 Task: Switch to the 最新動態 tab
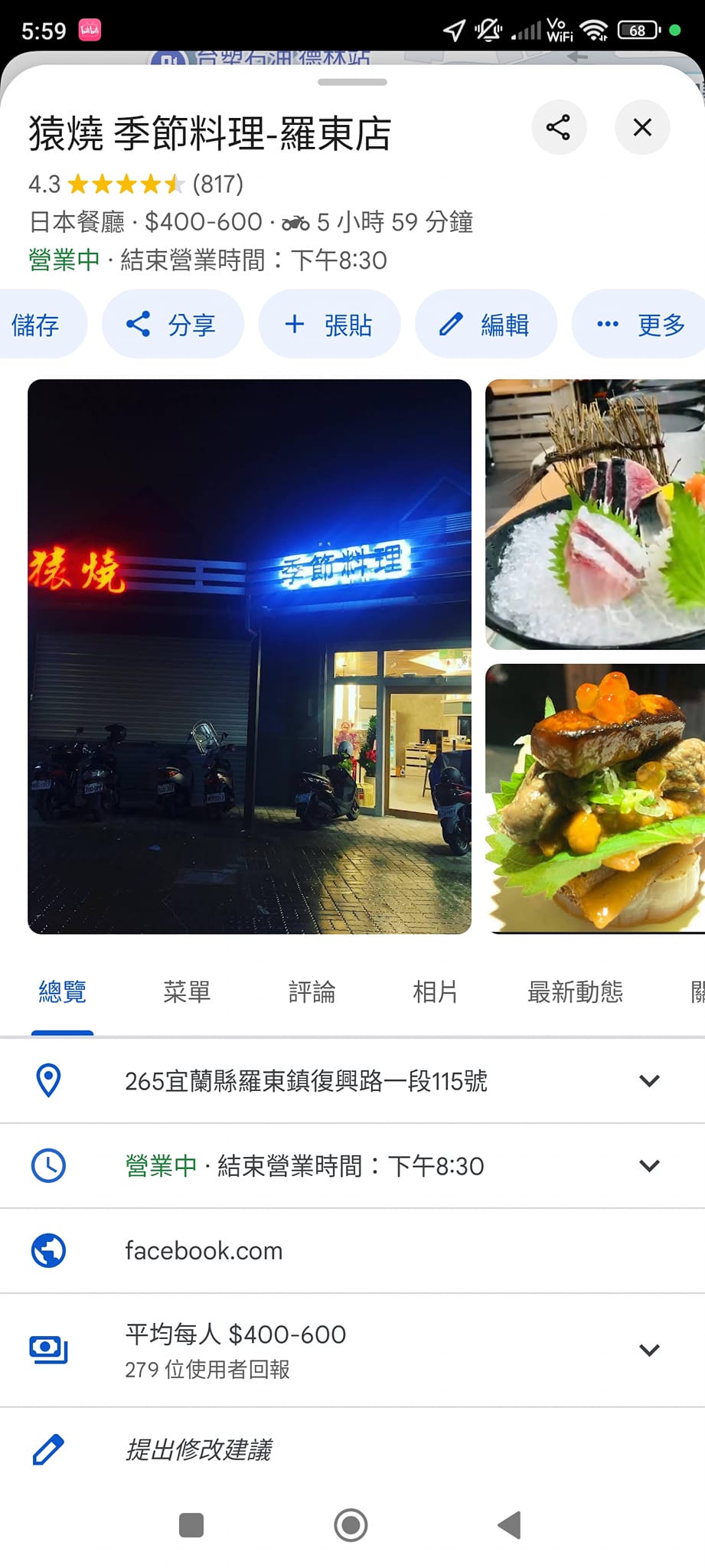click(x=575, y=992)
